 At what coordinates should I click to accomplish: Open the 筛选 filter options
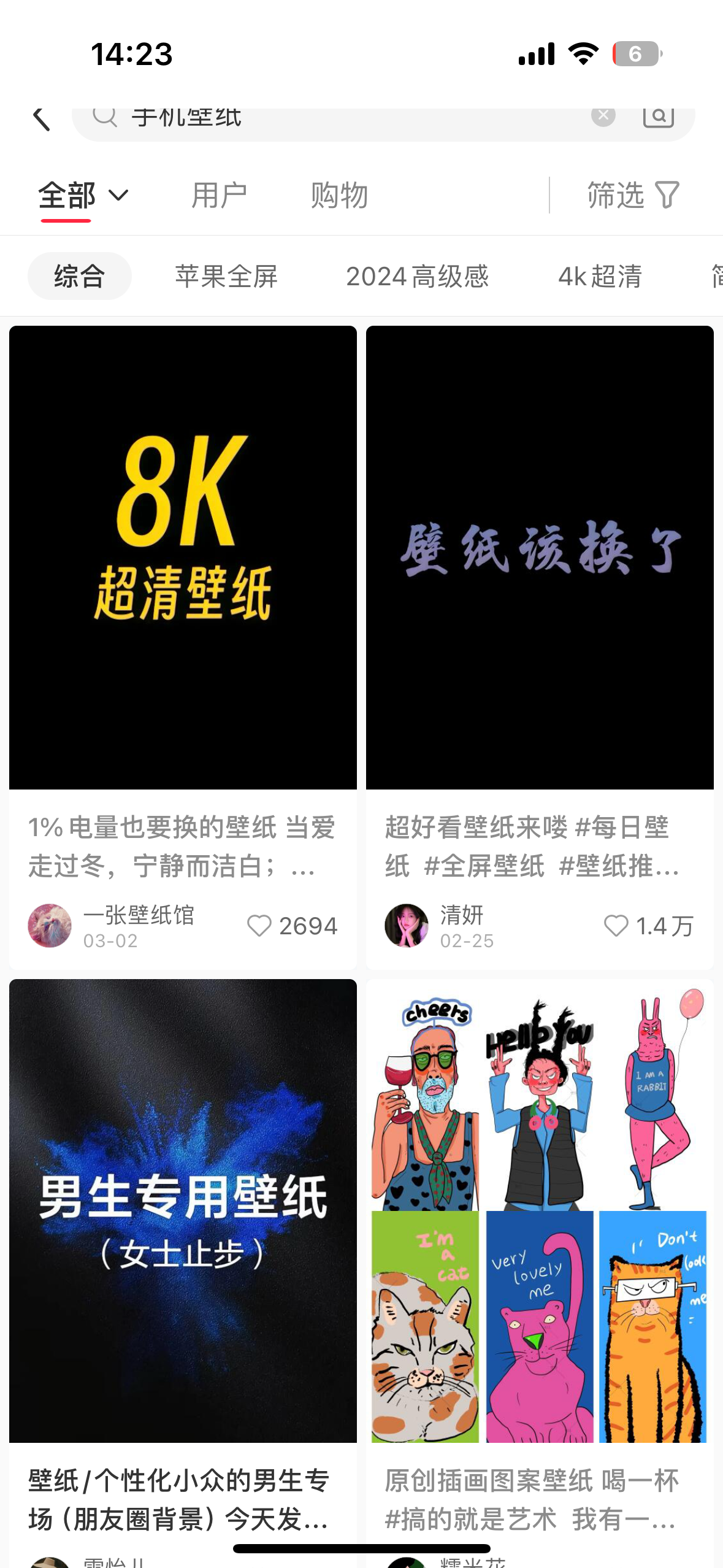[x=633, y=196]
